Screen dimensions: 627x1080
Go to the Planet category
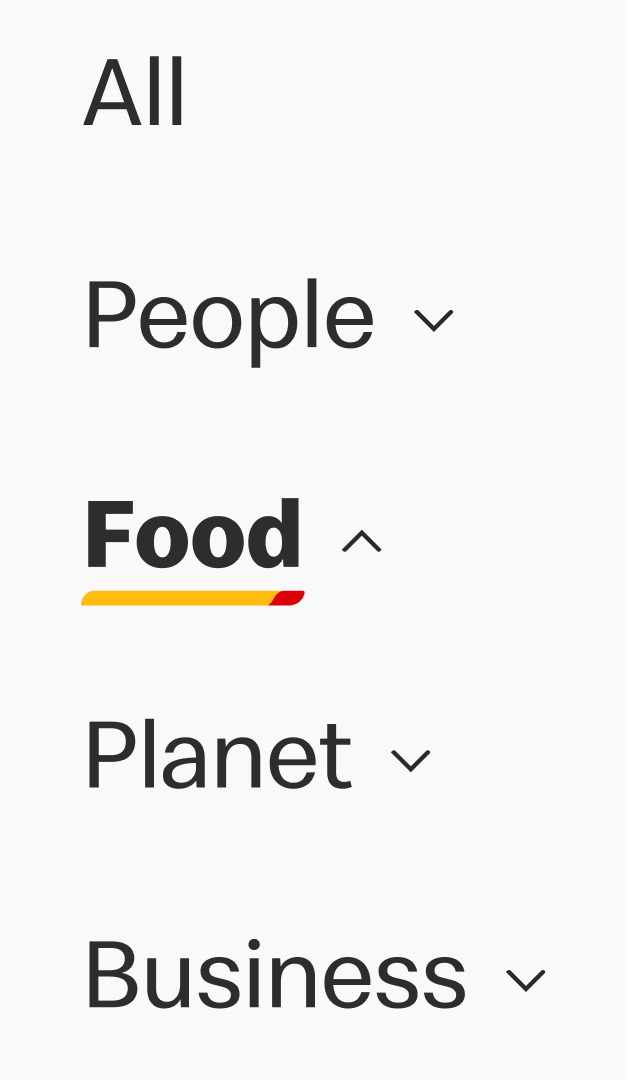(218, 755)
